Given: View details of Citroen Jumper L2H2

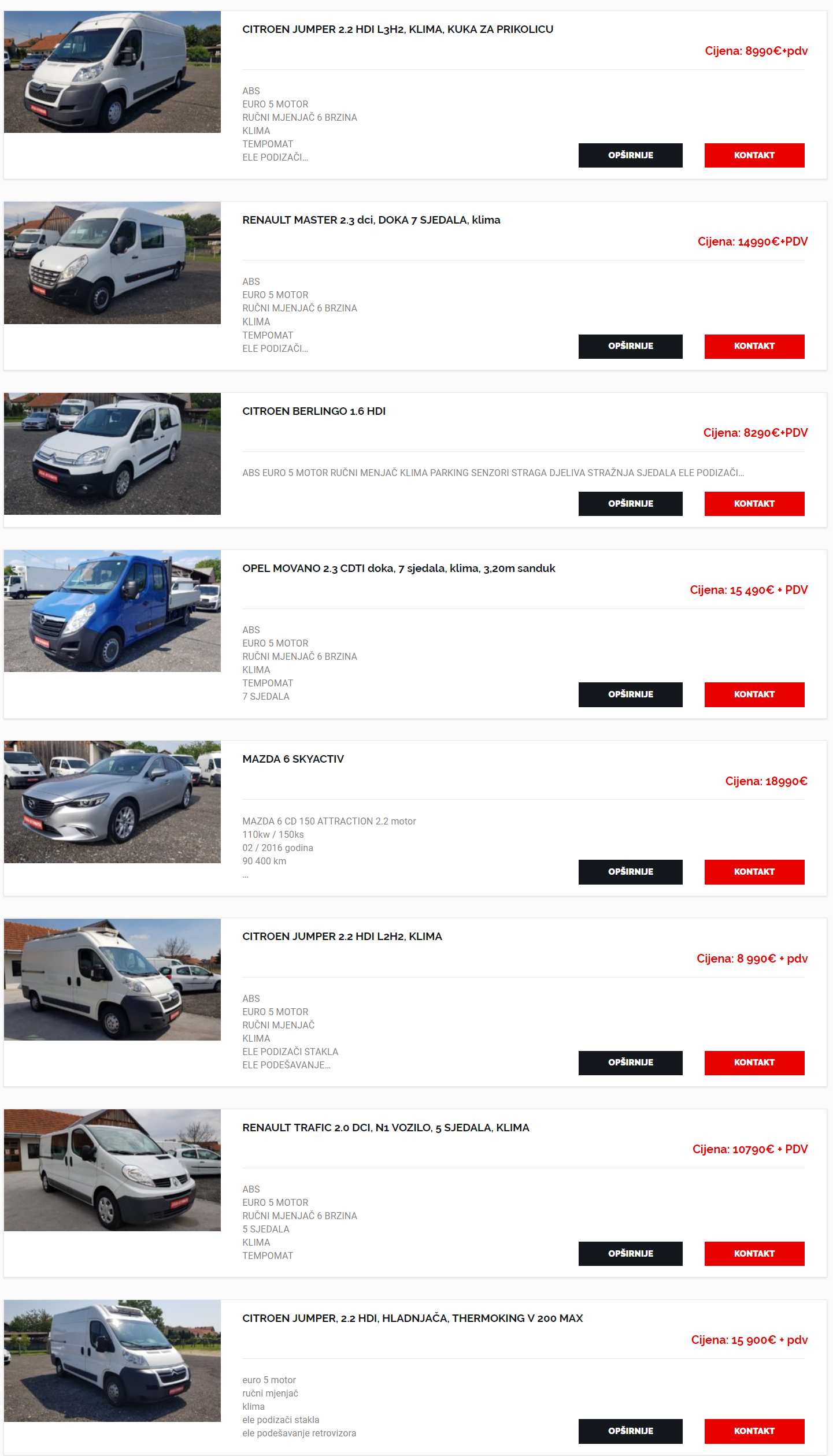Looking at the screenshot, I should coord(630,1062).
